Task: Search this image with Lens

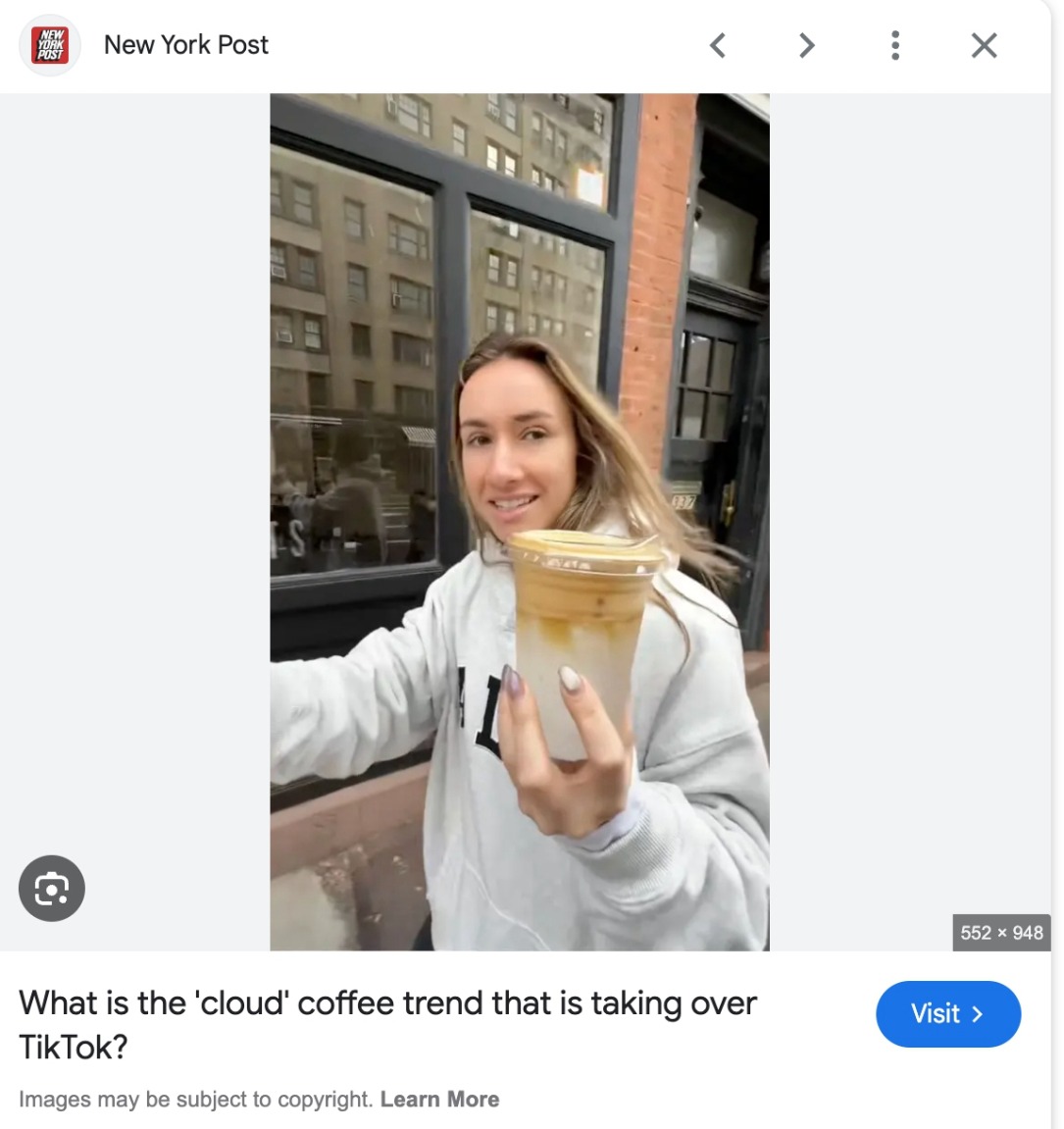Action: click(x=52, y=889)
